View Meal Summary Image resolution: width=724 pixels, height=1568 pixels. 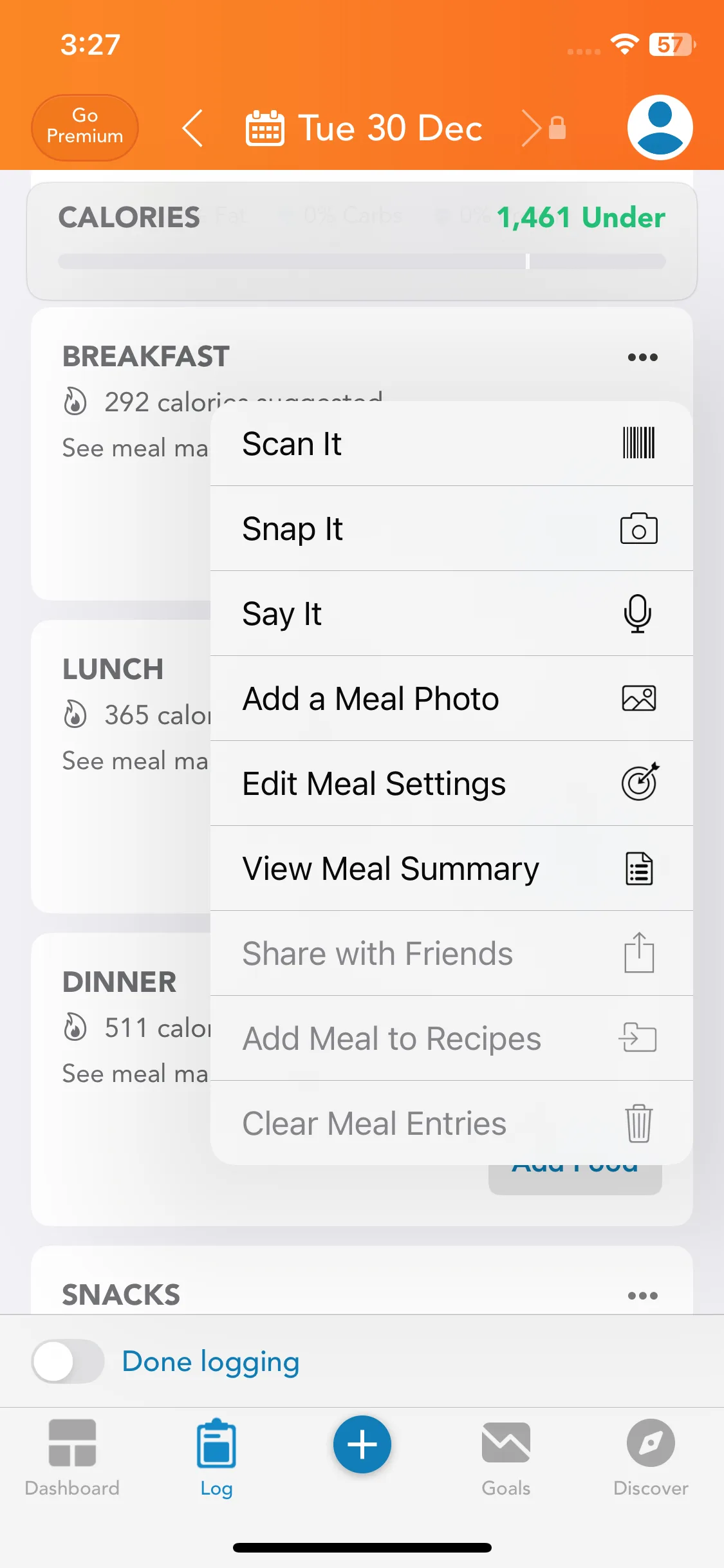tap(450, 869)
